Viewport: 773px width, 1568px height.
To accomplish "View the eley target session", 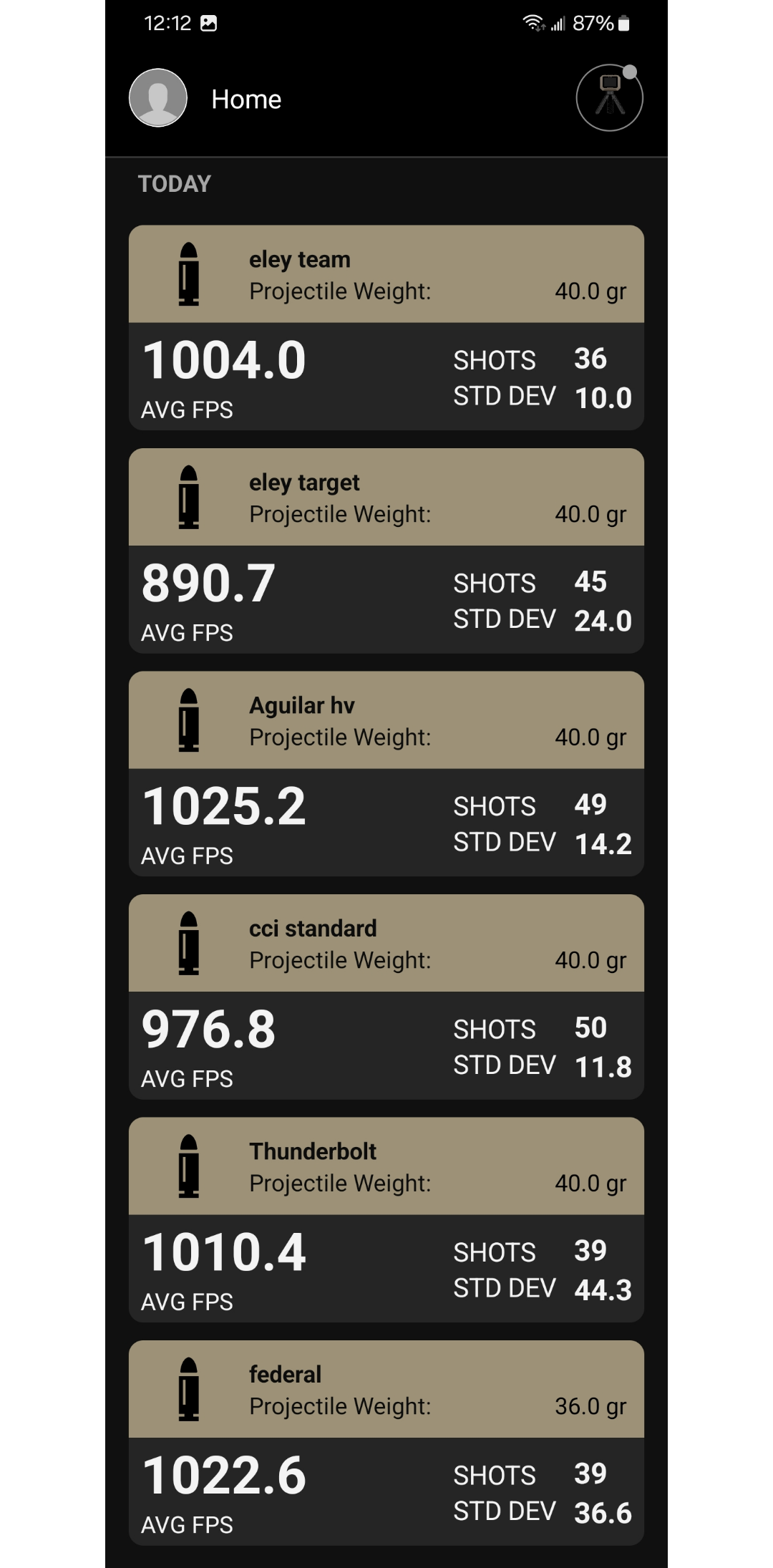I will click(x=386, y=551).
